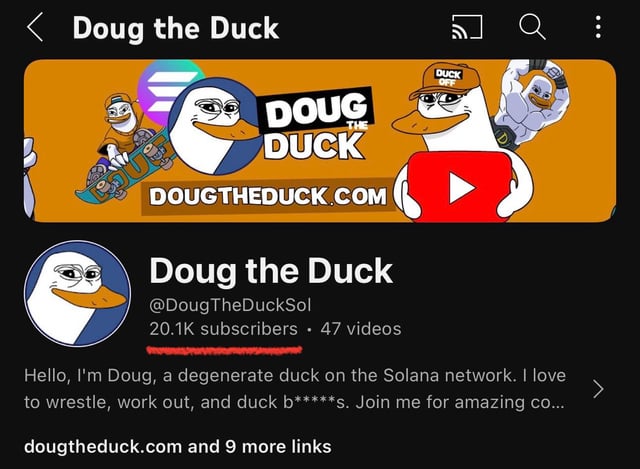Open dougtheduck.com and 9 more links

click(177, 446)
